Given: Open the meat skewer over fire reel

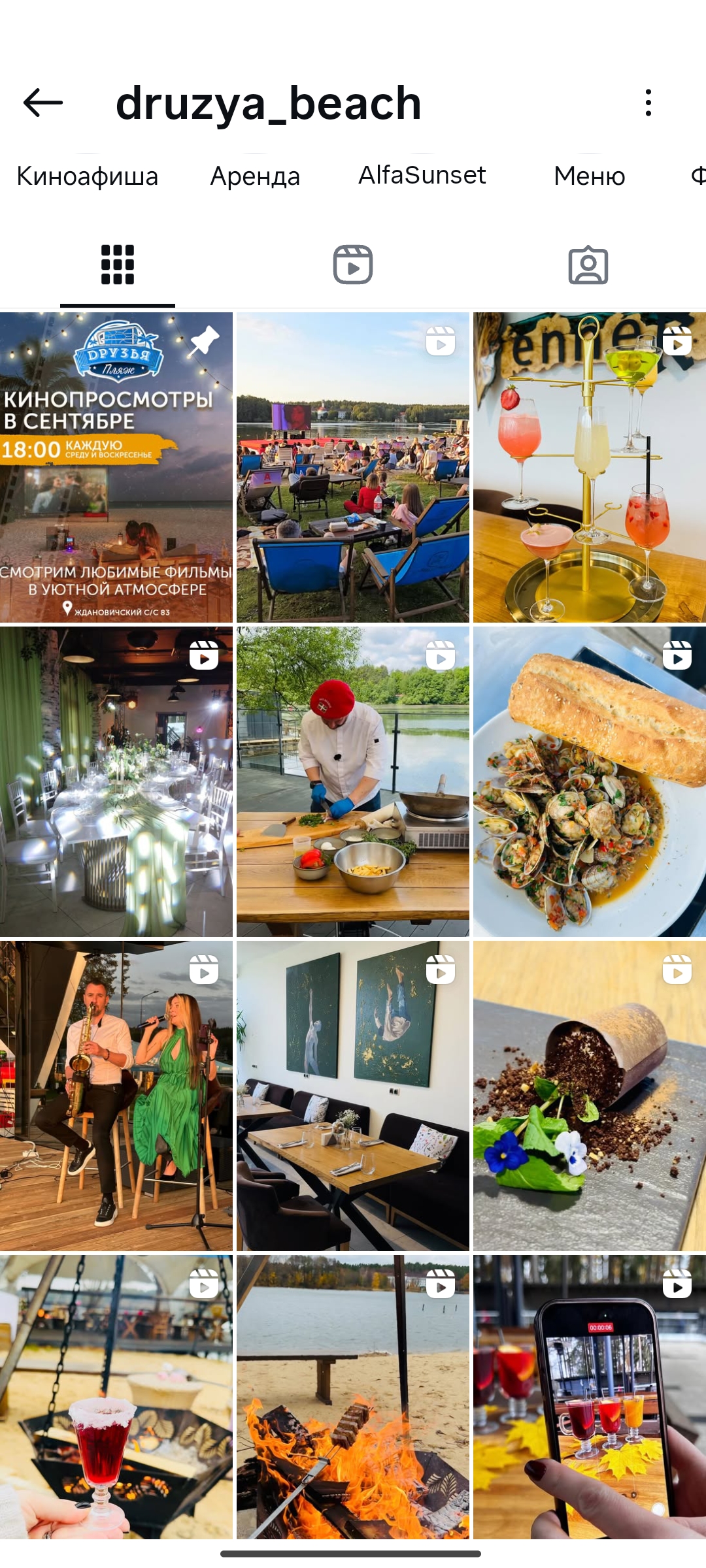Looking at the screenshot, I should tap(353, 1397).
